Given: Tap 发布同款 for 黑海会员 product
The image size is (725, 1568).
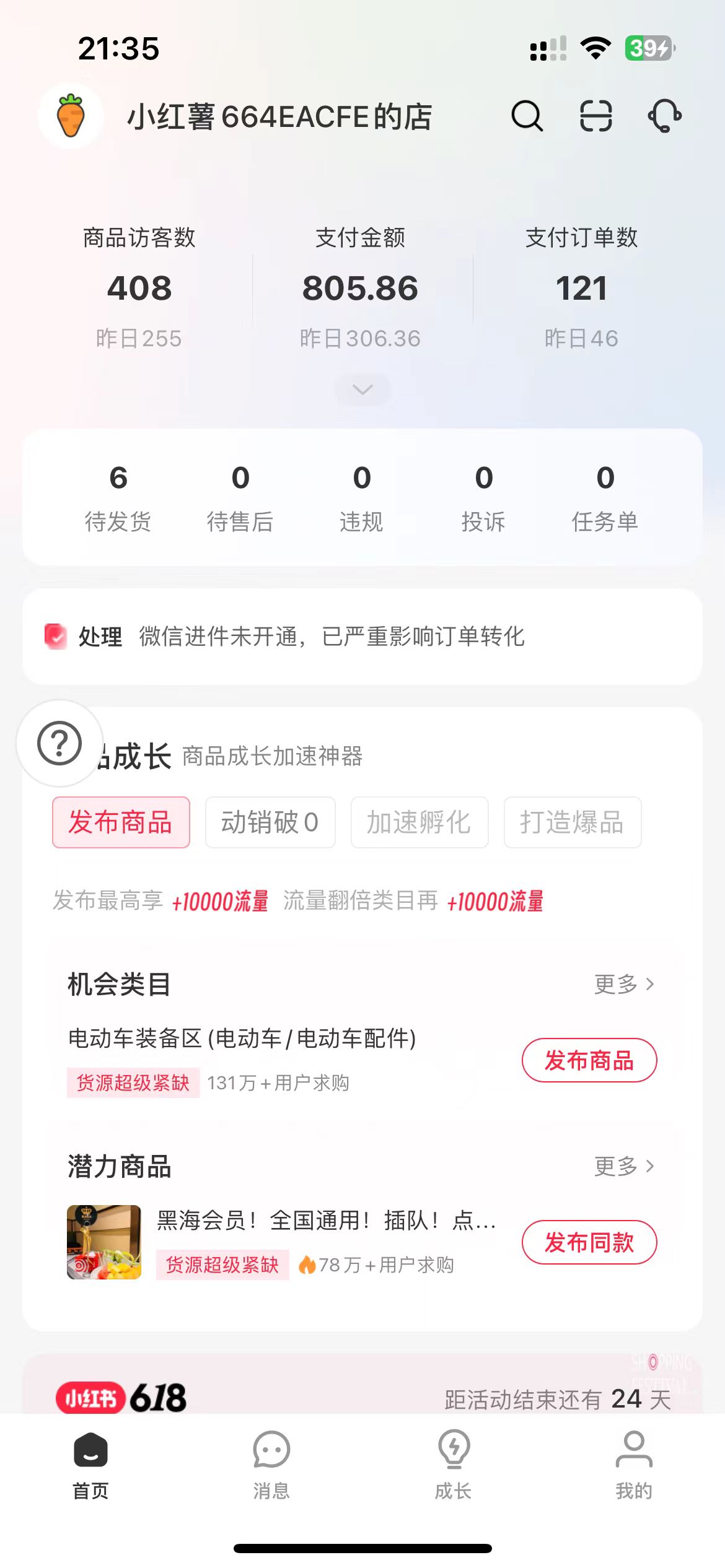Looking at the screenshot, I should tap(589, 1242).
